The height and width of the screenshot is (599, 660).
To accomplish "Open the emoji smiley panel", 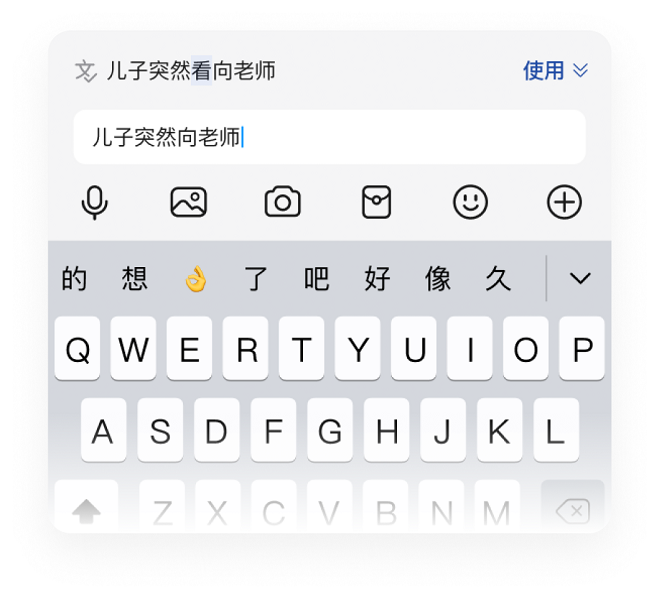I will [x=470, y=203].
